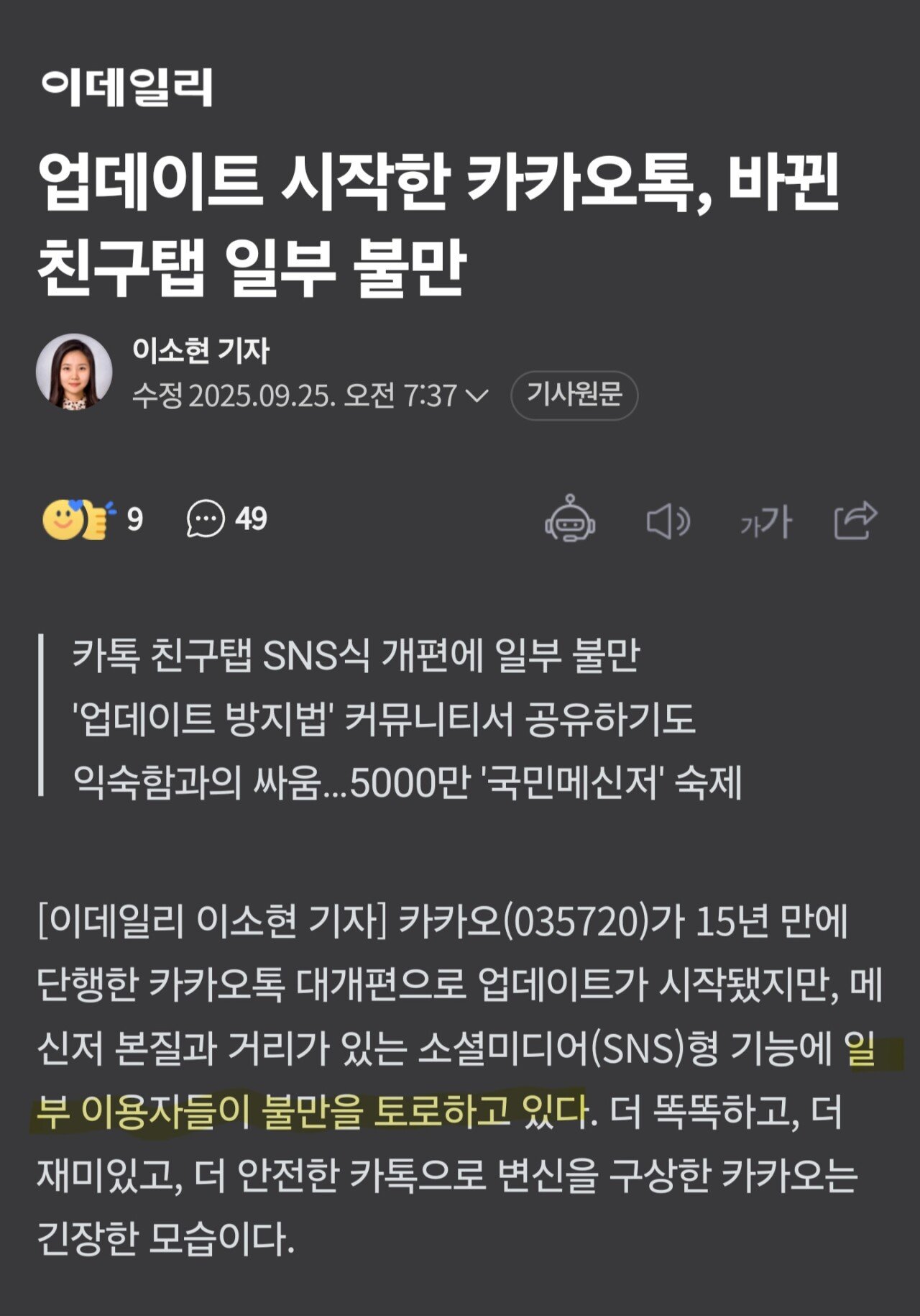Open the 49 comments
This screenshot has width=920, height=1316.
[x=226, y=518]
